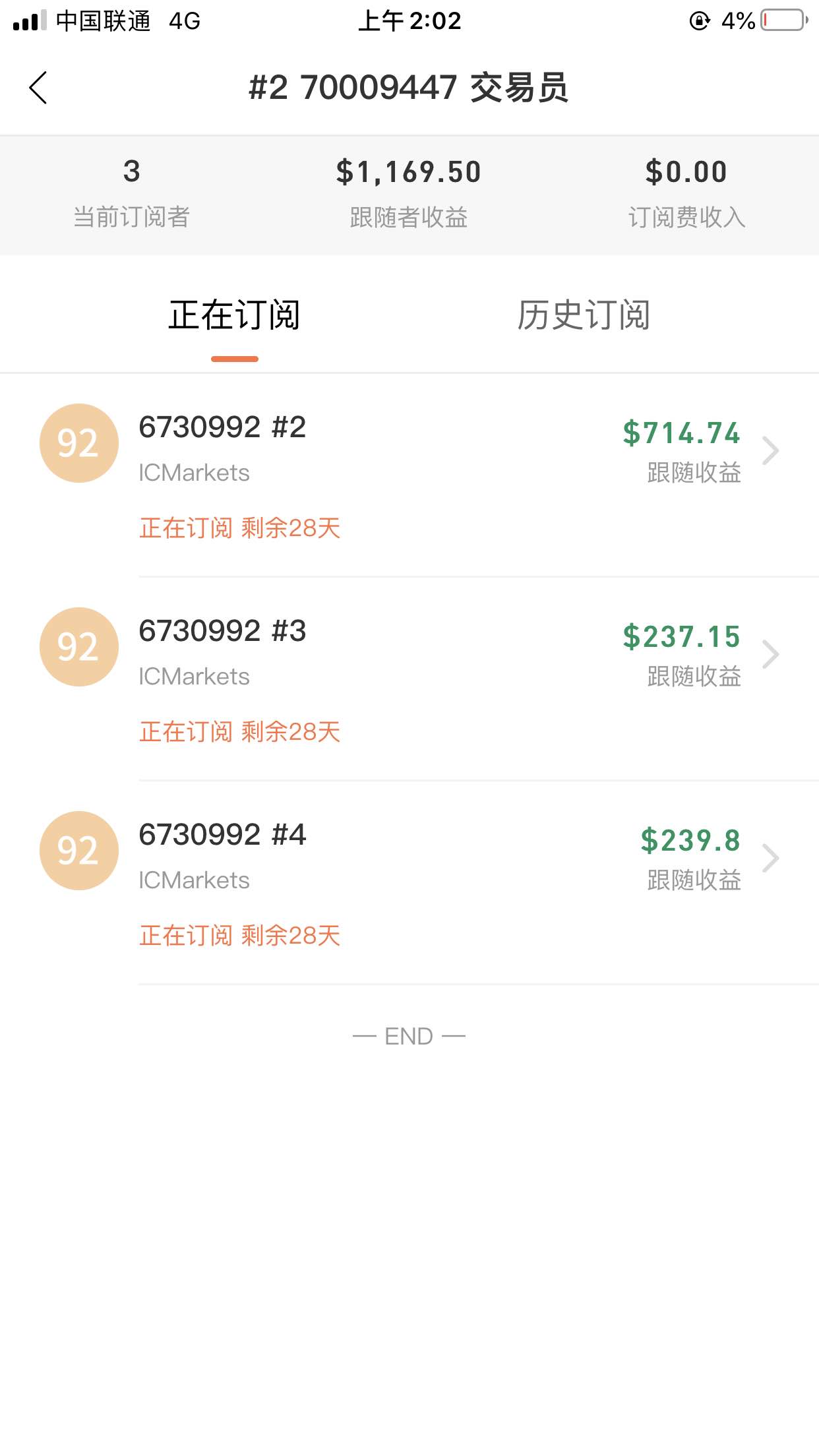The width and height of the screenshot is (819, 1456).
Task: Switch to the 历史订阅 tab
Action: pos(584,315)
